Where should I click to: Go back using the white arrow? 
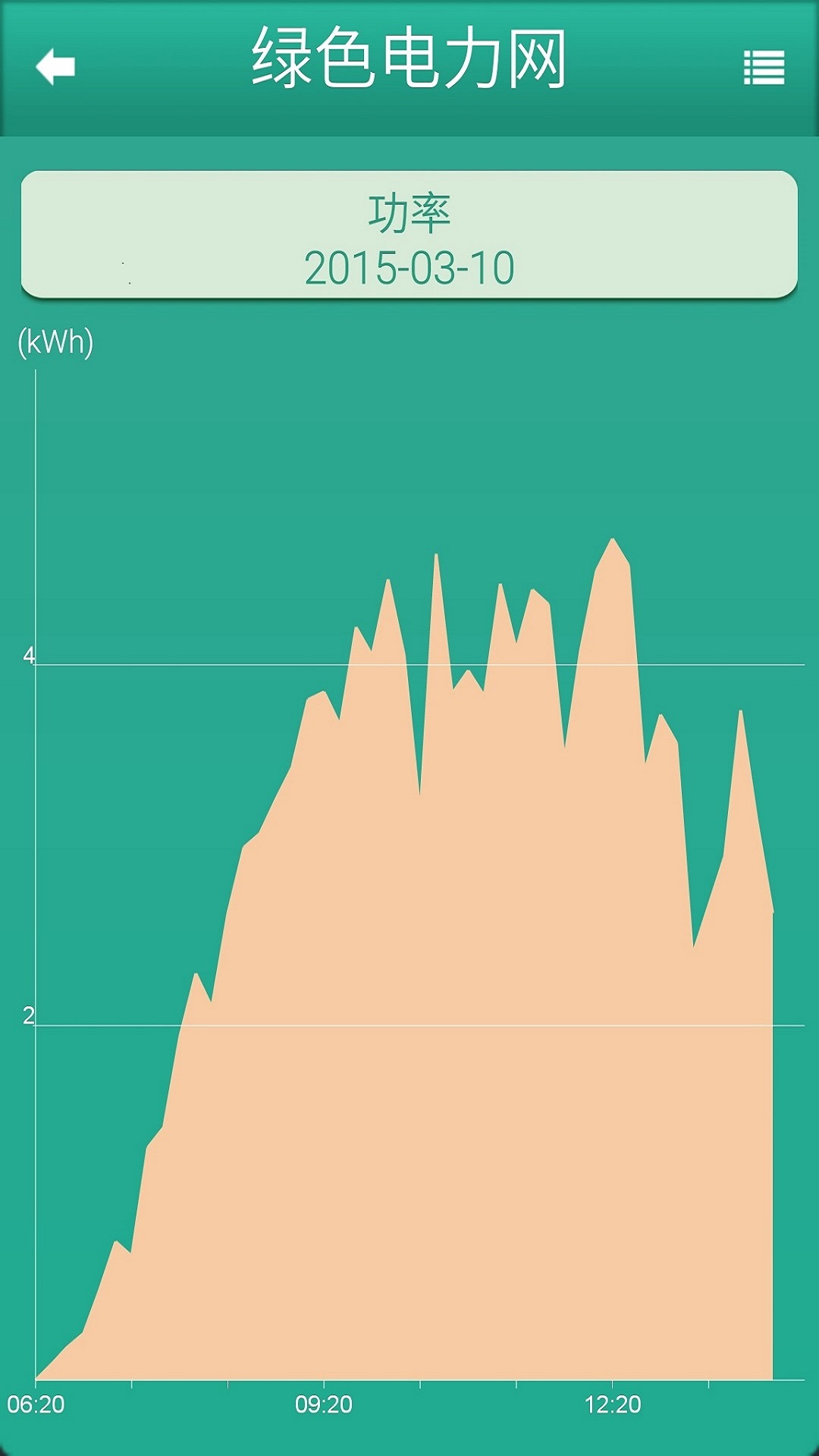tap(55, 67)
